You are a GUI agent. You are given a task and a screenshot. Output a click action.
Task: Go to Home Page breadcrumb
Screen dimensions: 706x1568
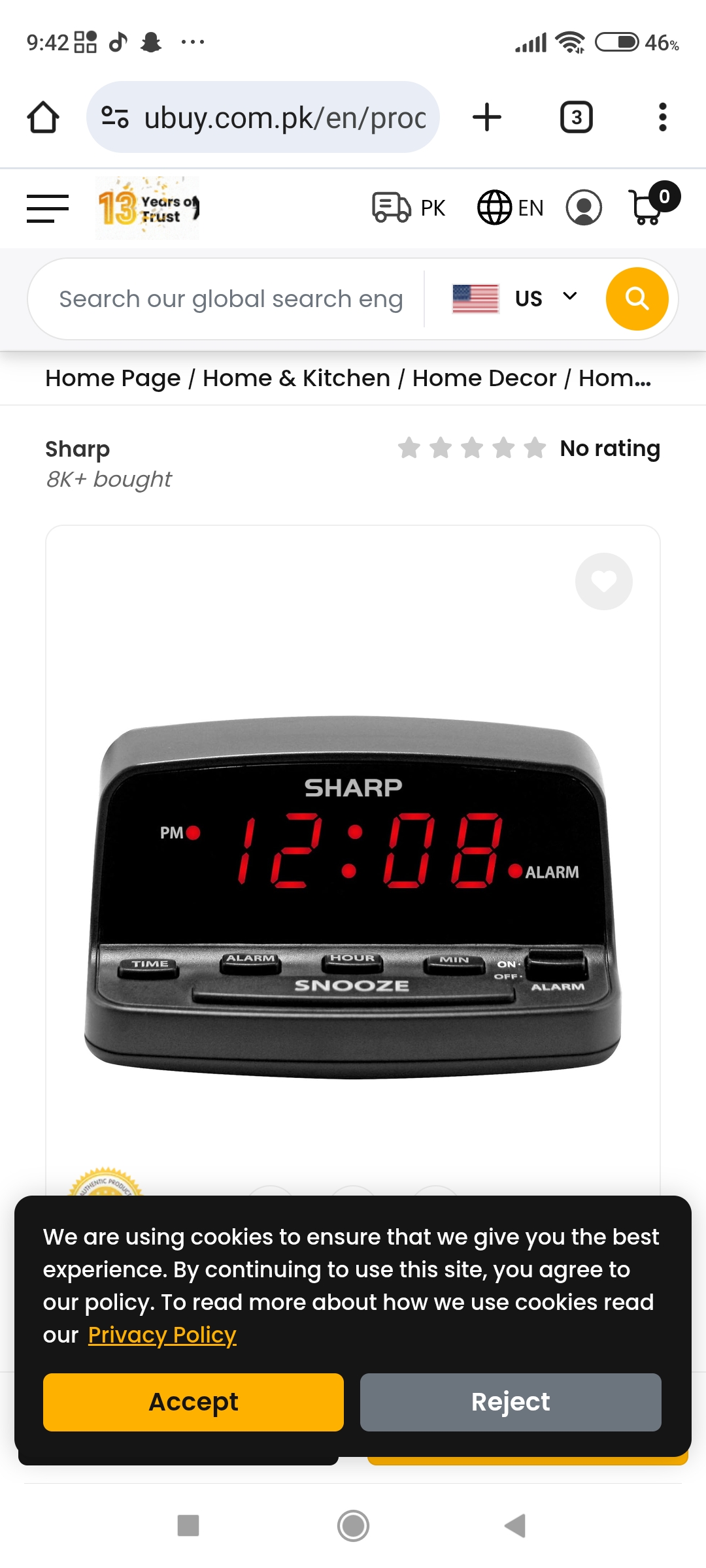[112, 378]
